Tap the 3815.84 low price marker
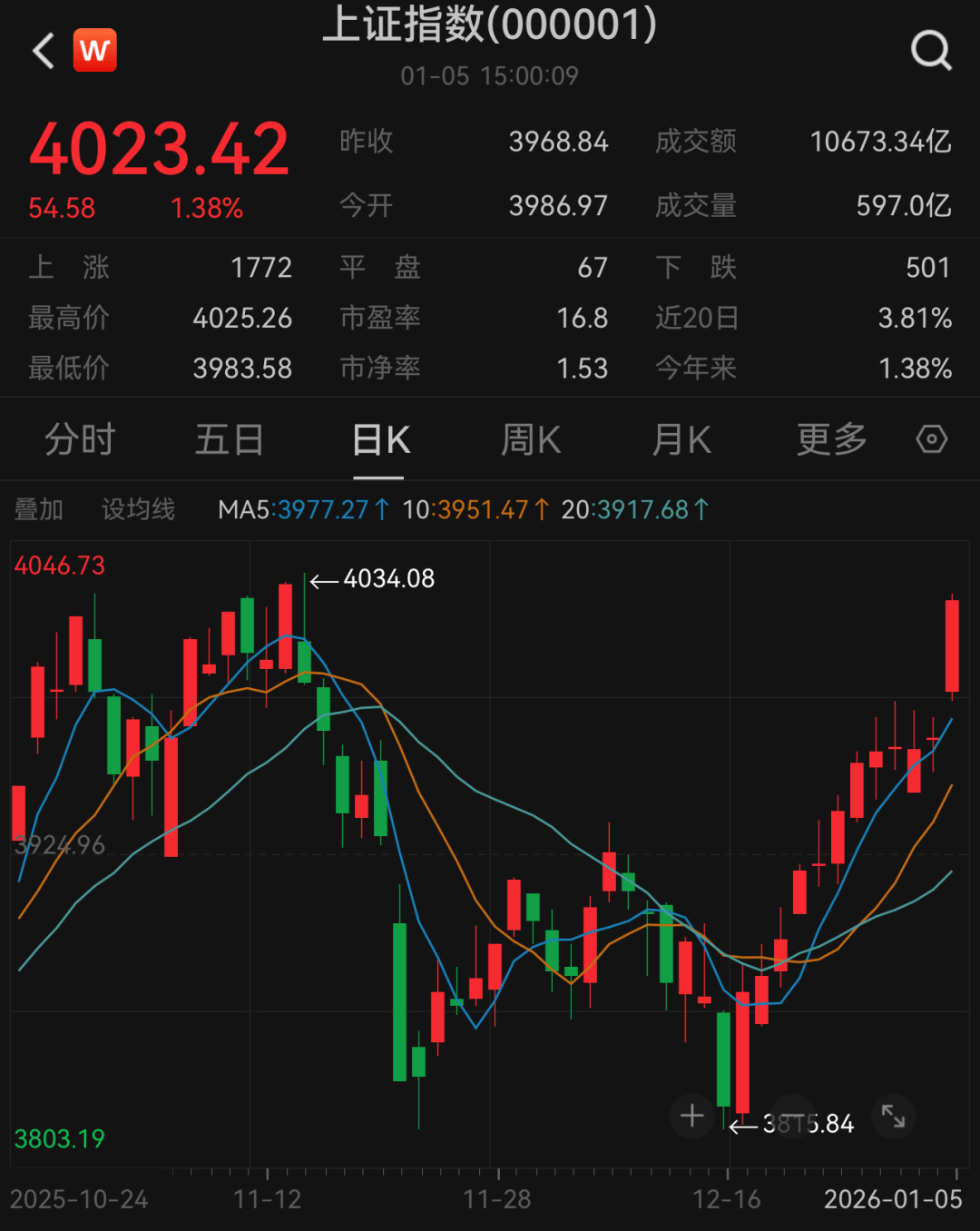This screenshot has width=980, height=1231. [806, 1125]
